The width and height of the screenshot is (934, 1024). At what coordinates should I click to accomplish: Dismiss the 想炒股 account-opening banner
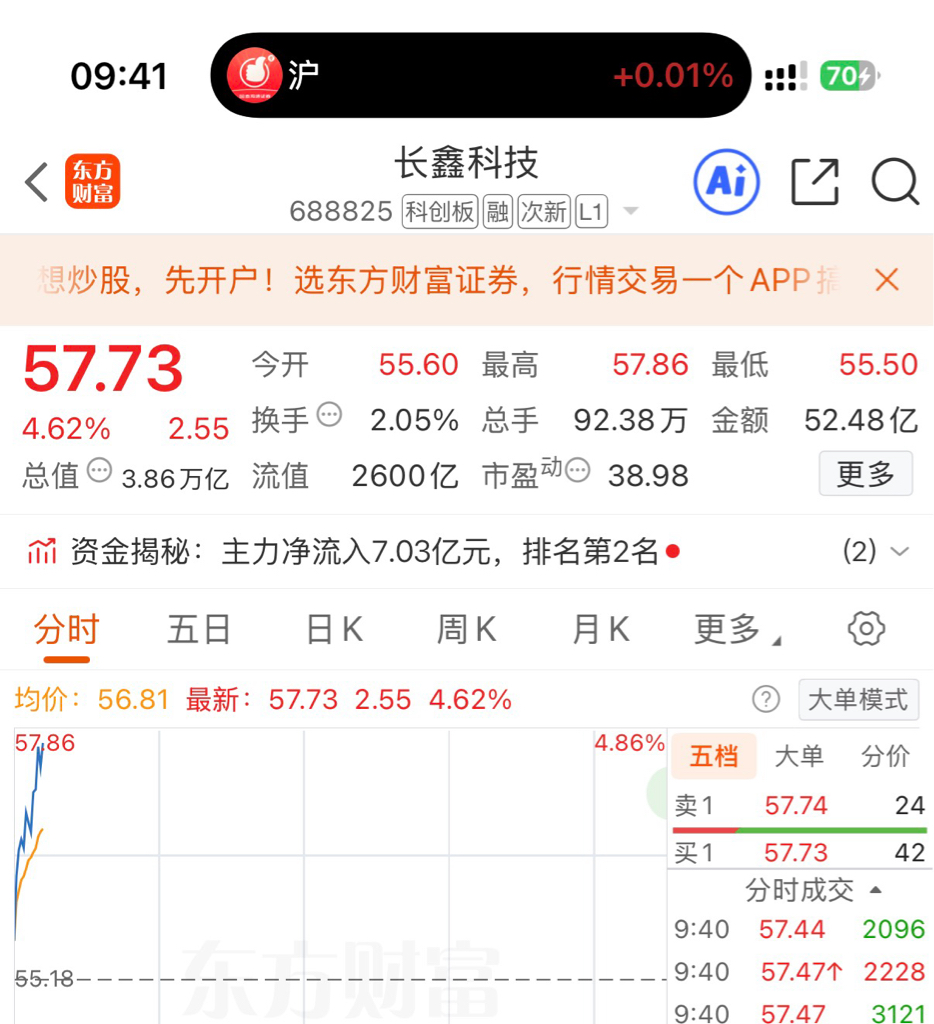[887, 280]
